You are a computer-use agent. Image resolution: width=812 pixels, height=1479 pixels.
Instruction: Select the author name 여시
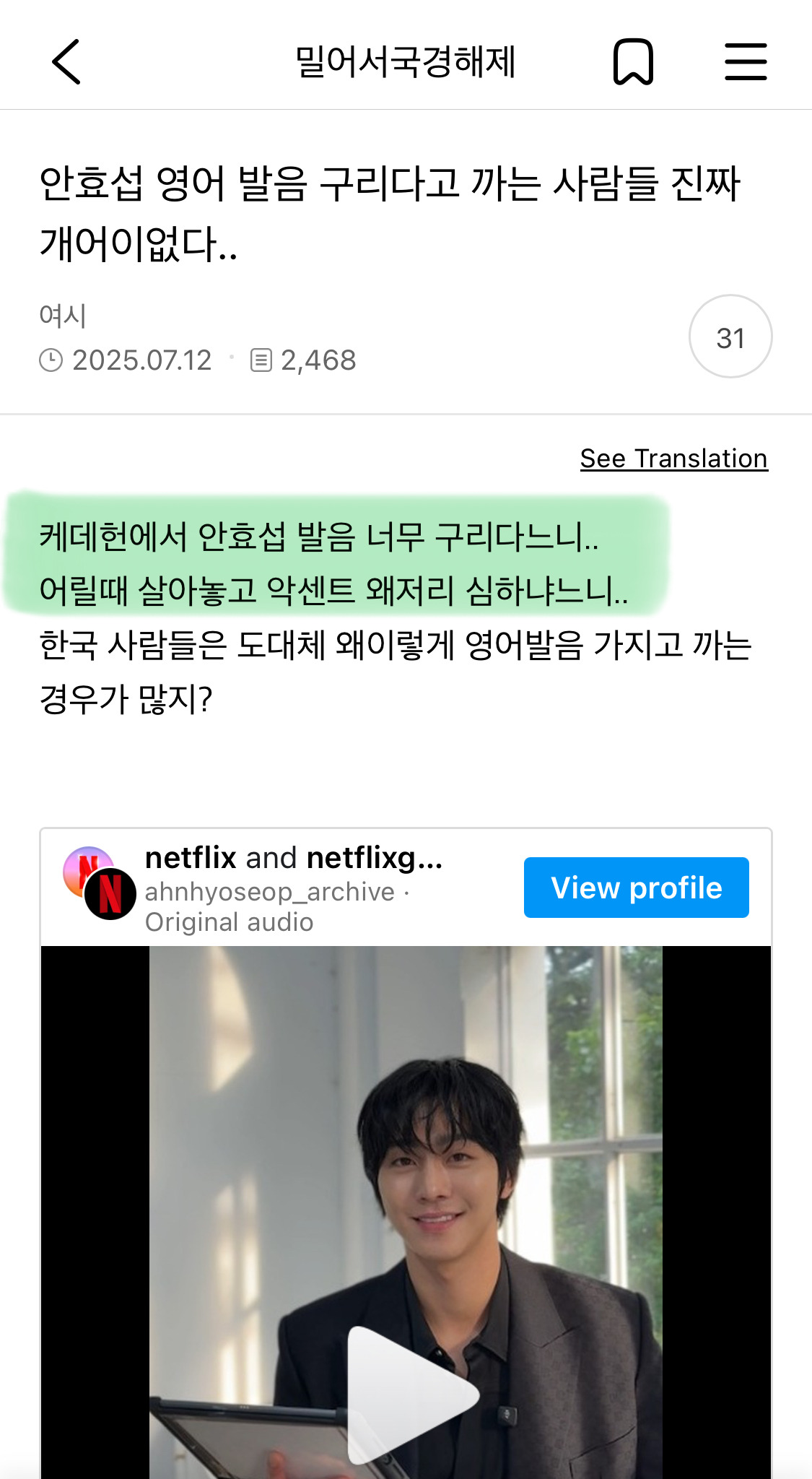[x=61, y=313]
